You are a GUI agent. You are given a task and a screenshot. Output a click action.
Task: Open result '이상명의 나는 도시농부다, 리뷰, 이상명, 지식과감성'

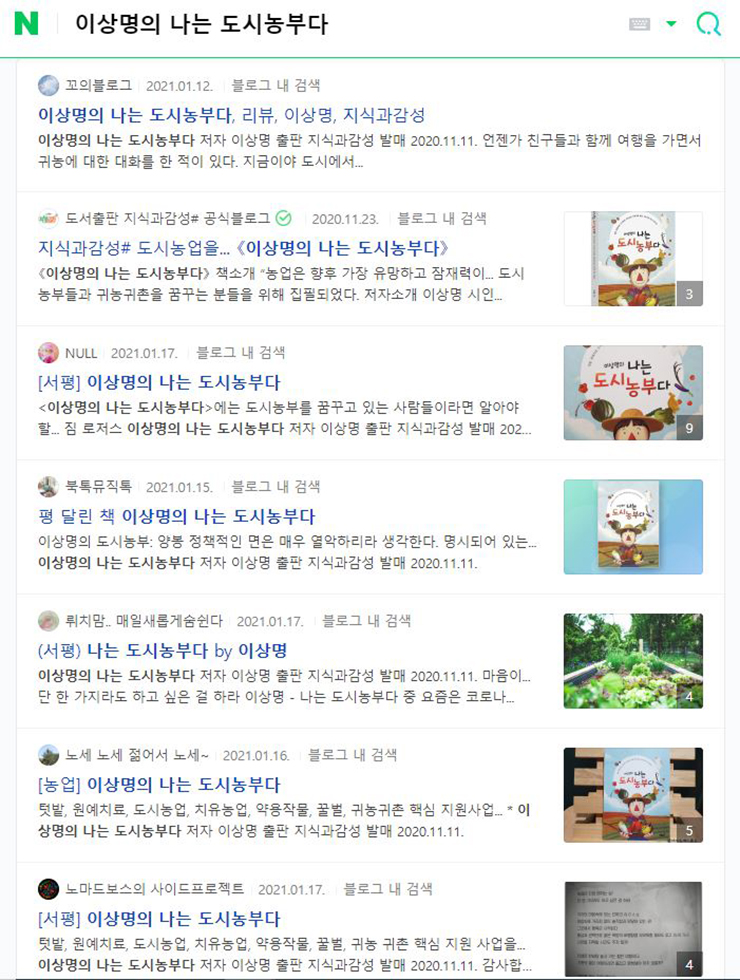231,114
